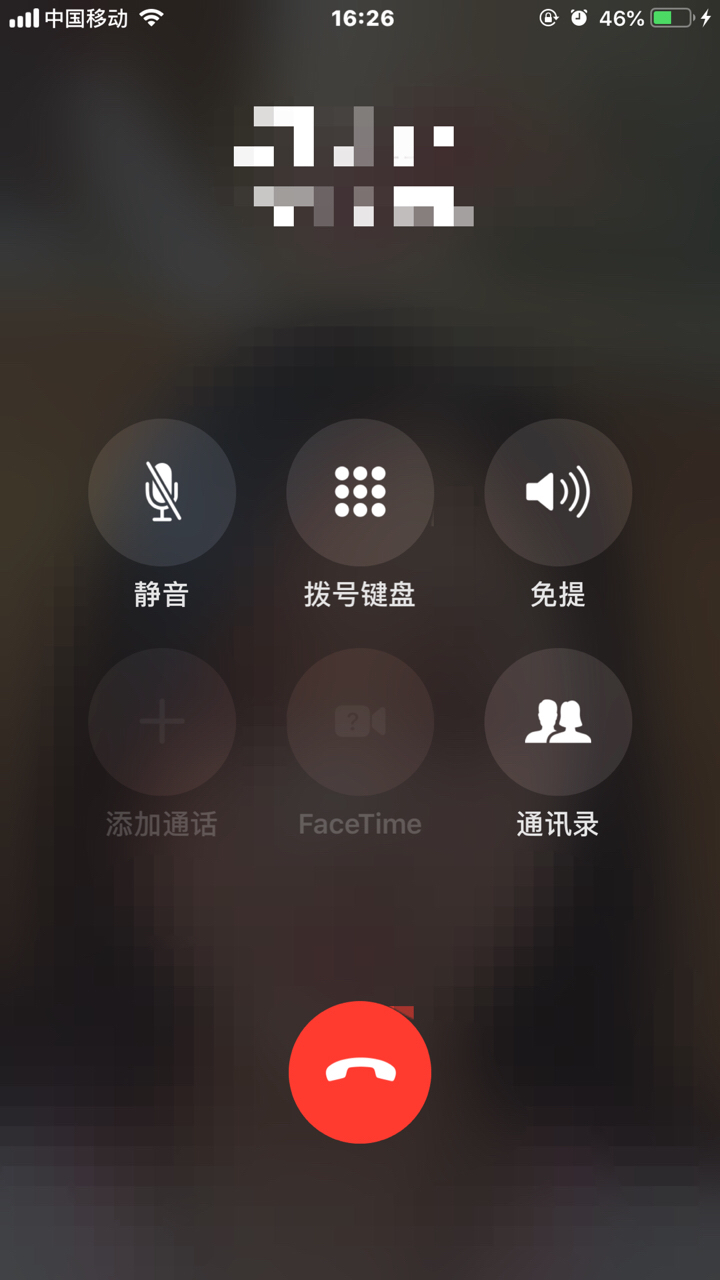Open the 拨号键盘 dial keypad
Viewport: 720px width, 1280px height.
(360, 492)
